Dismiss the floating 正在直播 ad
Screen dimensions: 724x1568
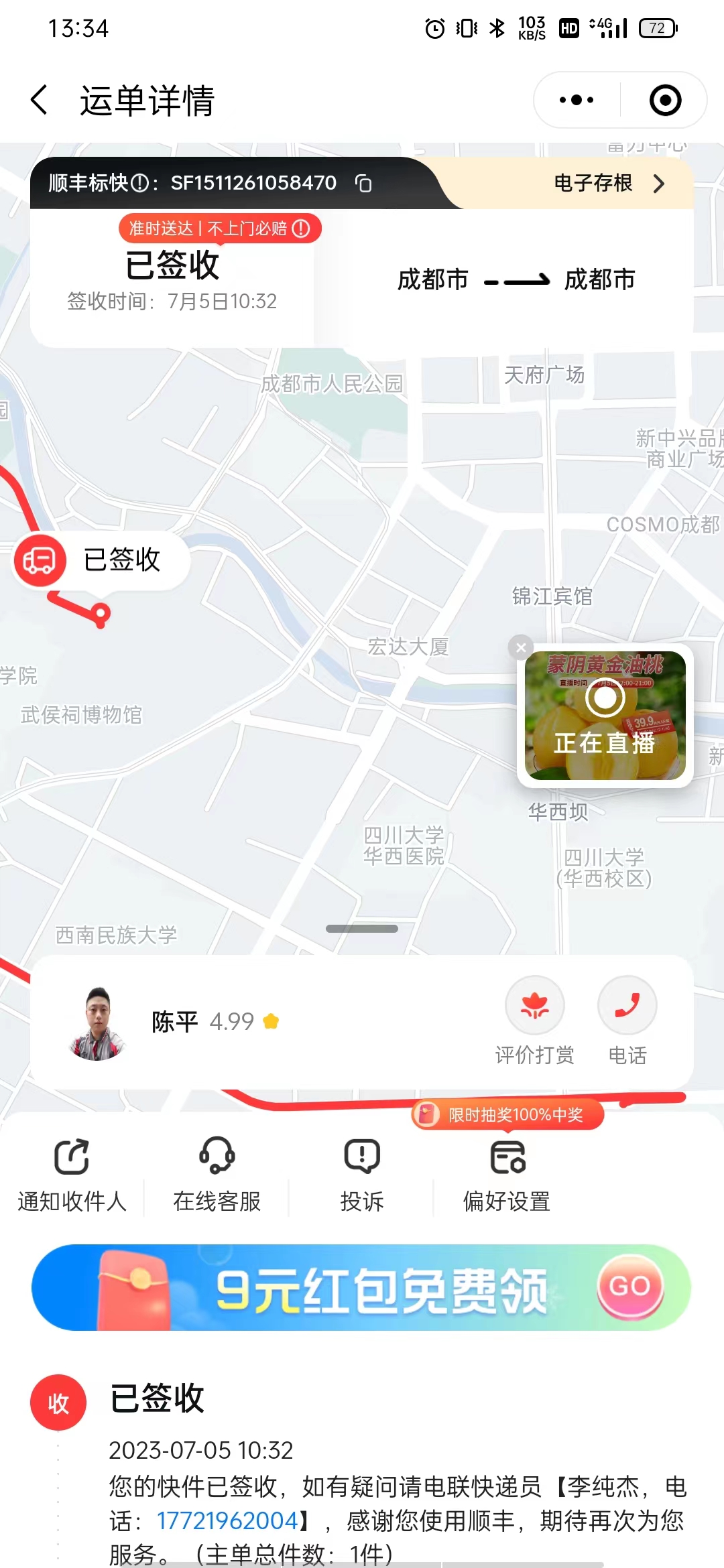pos(521,648)
